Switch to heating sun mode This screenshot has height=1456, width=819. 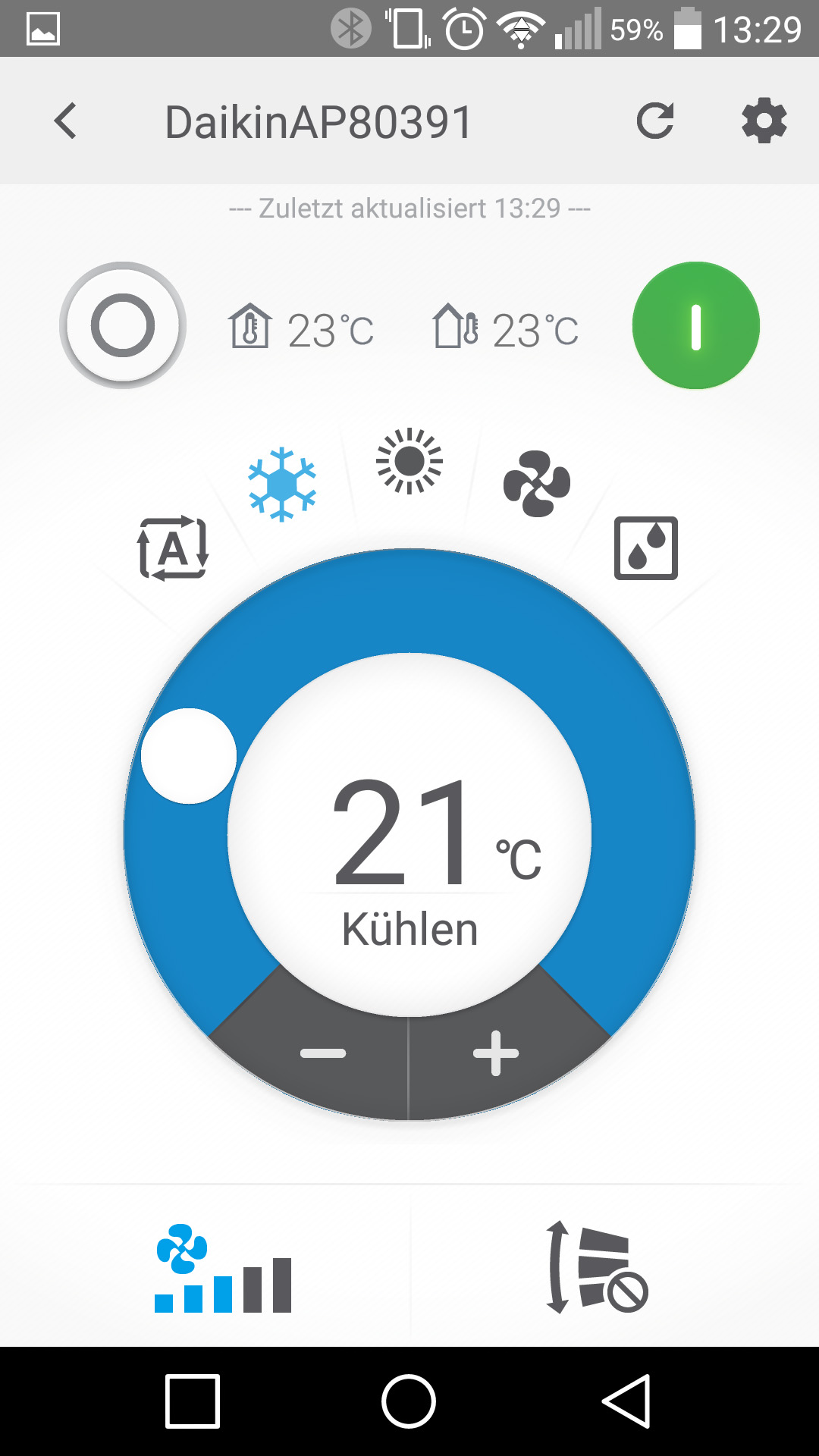tap(409, 461)
